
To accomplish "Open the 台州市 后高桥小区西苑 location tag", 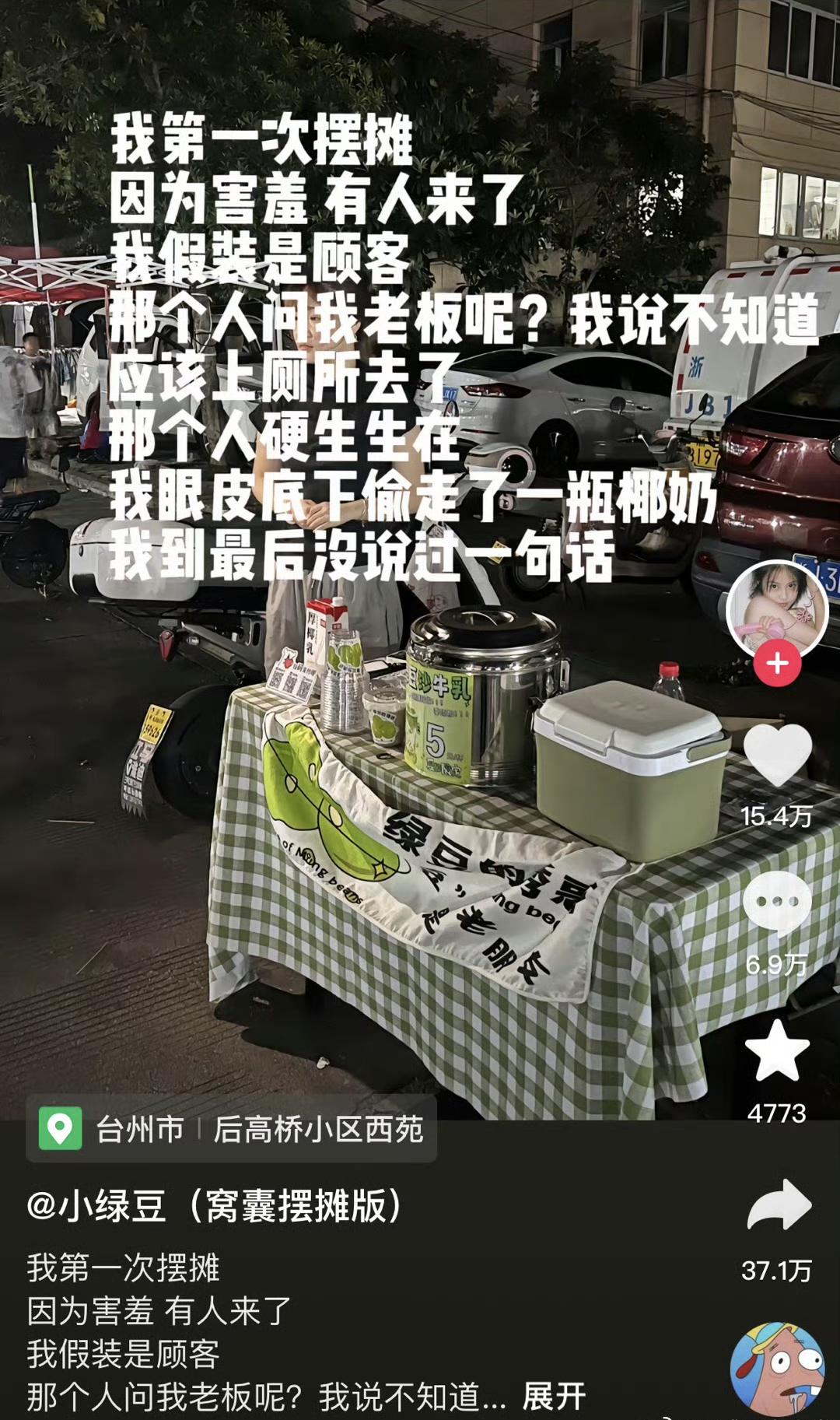I will [x=232, y=1129].
